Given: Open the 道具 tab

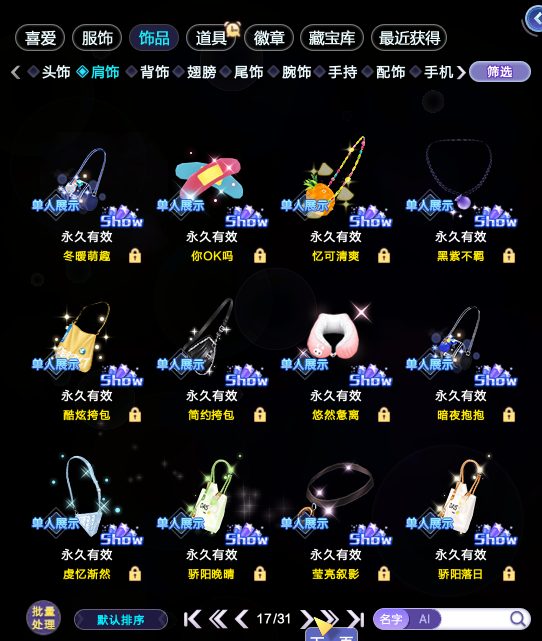Looking at the screenshot, I should pyautogui.click(x=211, y=38).
